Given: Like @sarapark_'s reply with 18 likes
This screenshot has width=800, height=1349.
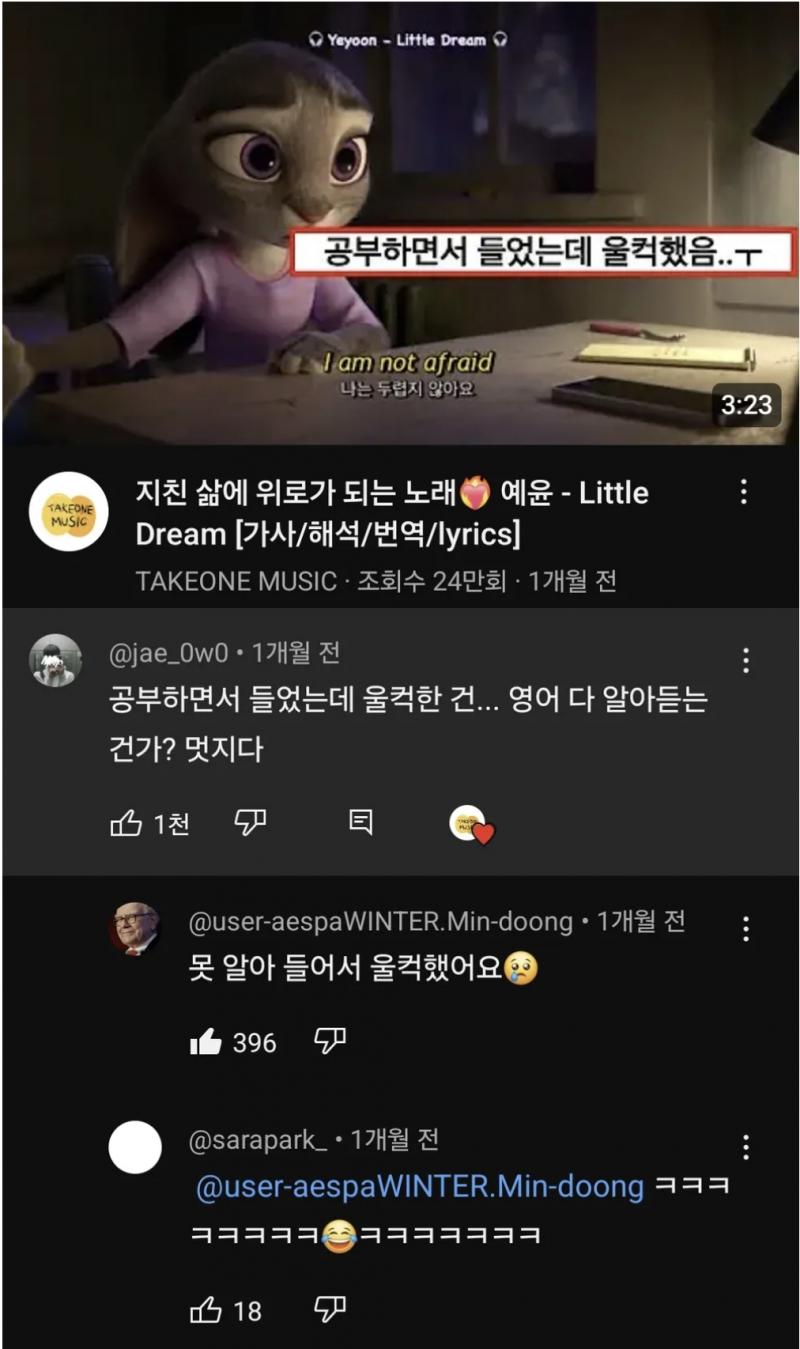Looking at the screenshot, I should (206, 1309).
